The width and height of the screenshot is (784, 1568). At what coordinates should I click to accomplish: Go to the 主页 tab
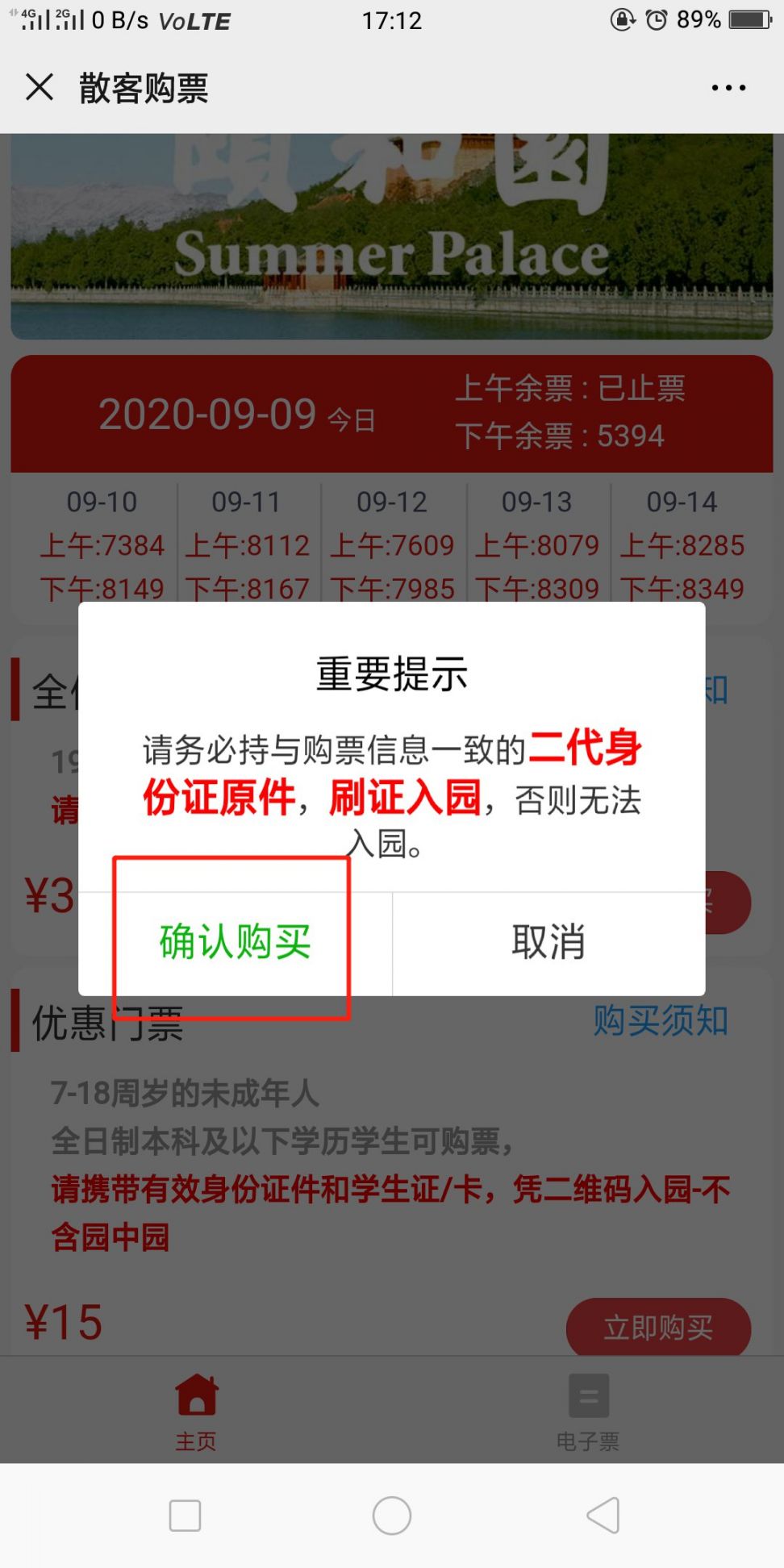pos(196,1412)
